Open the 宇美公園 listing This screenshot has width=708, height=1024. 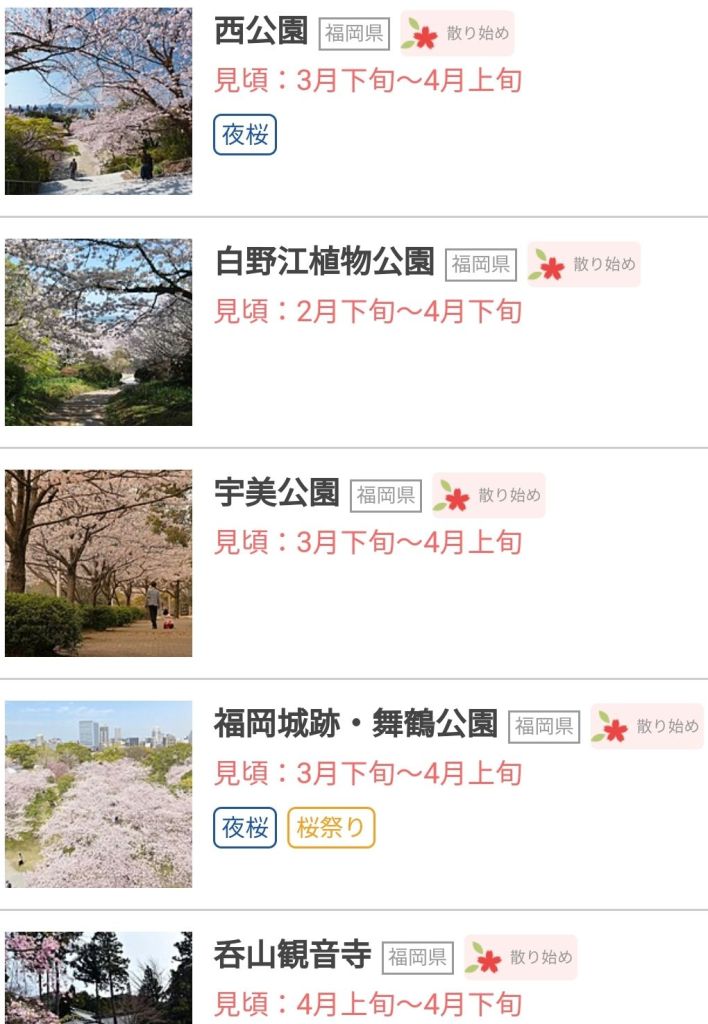tap(277, 494)
